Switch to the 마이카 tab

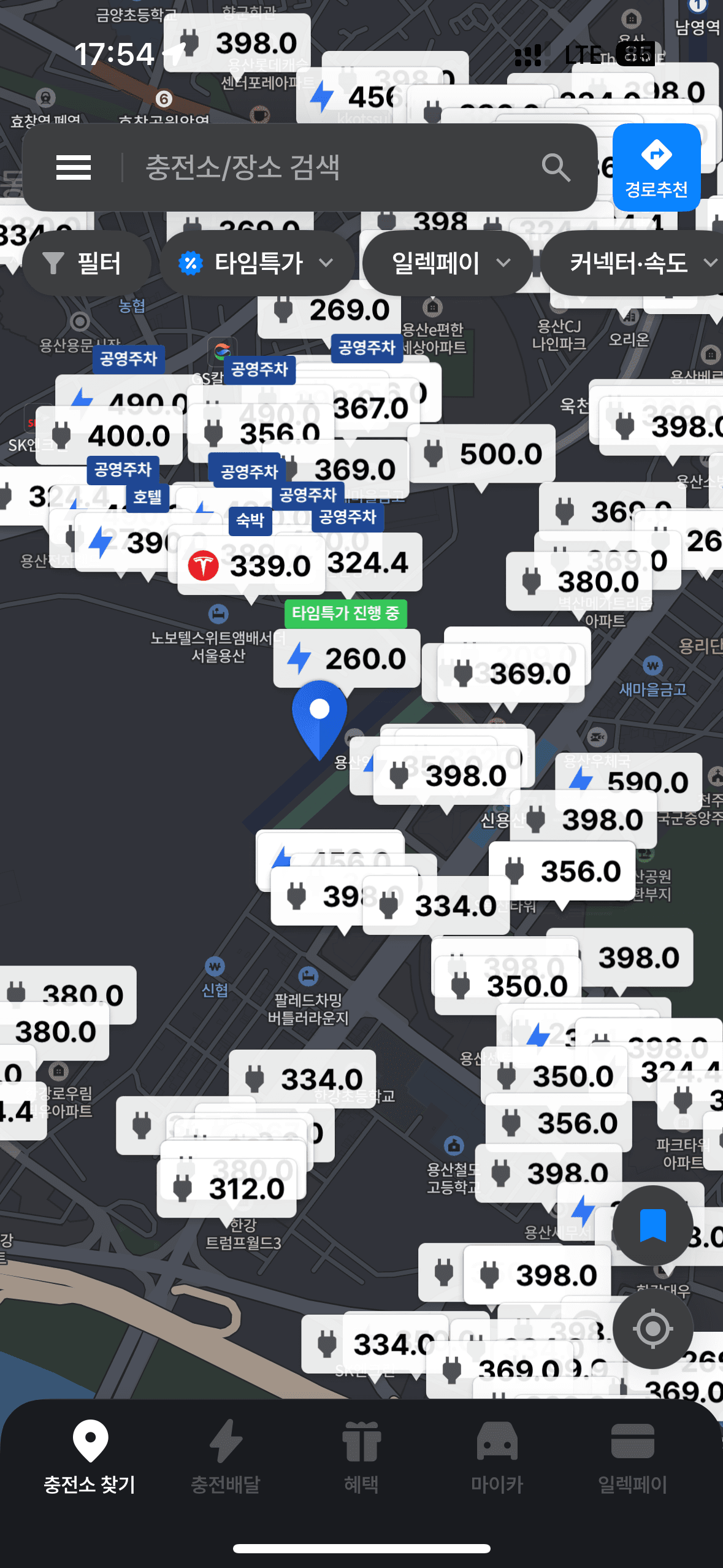(497, 1458)
